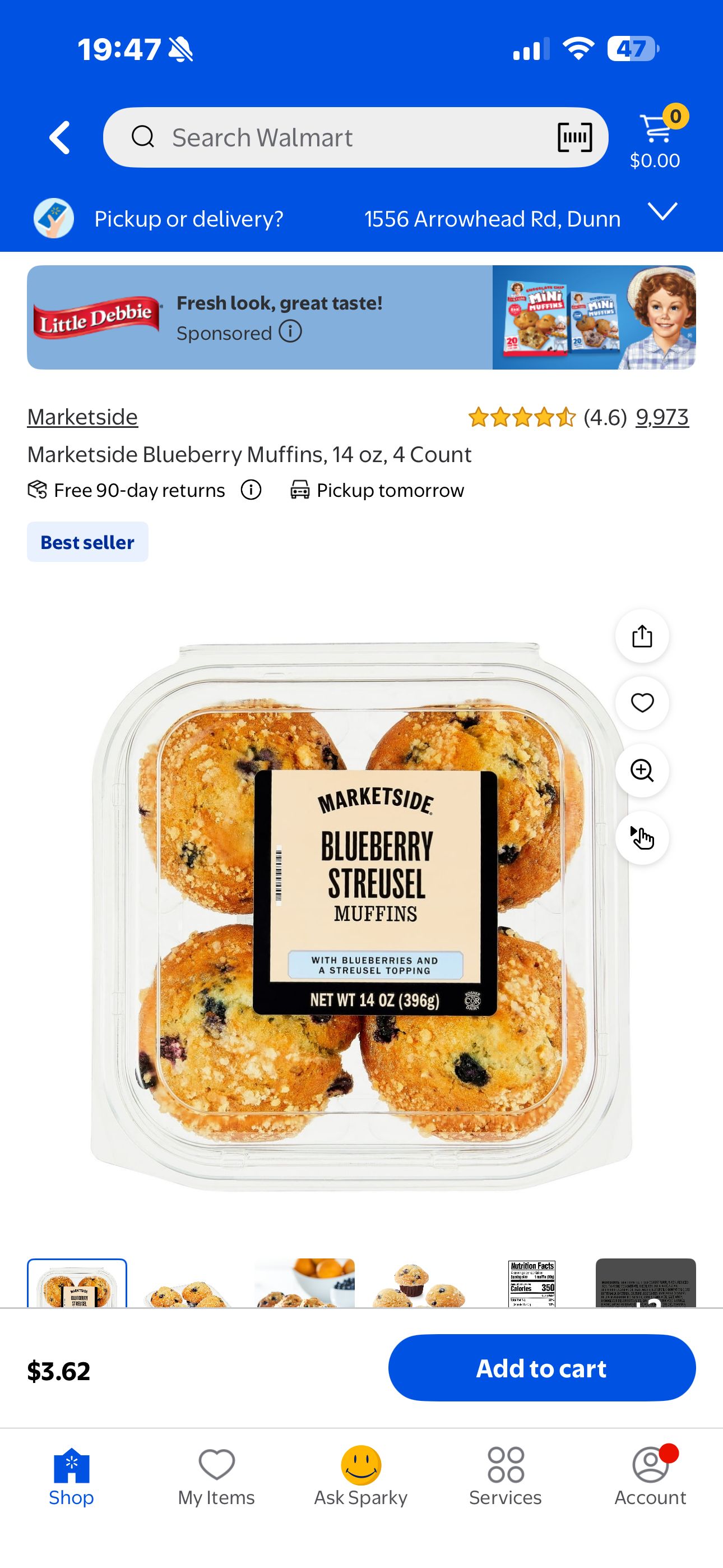This screenshot has height=1568, width=723.
Task: Zoom in on the product image
Action: tap(641, 771)
